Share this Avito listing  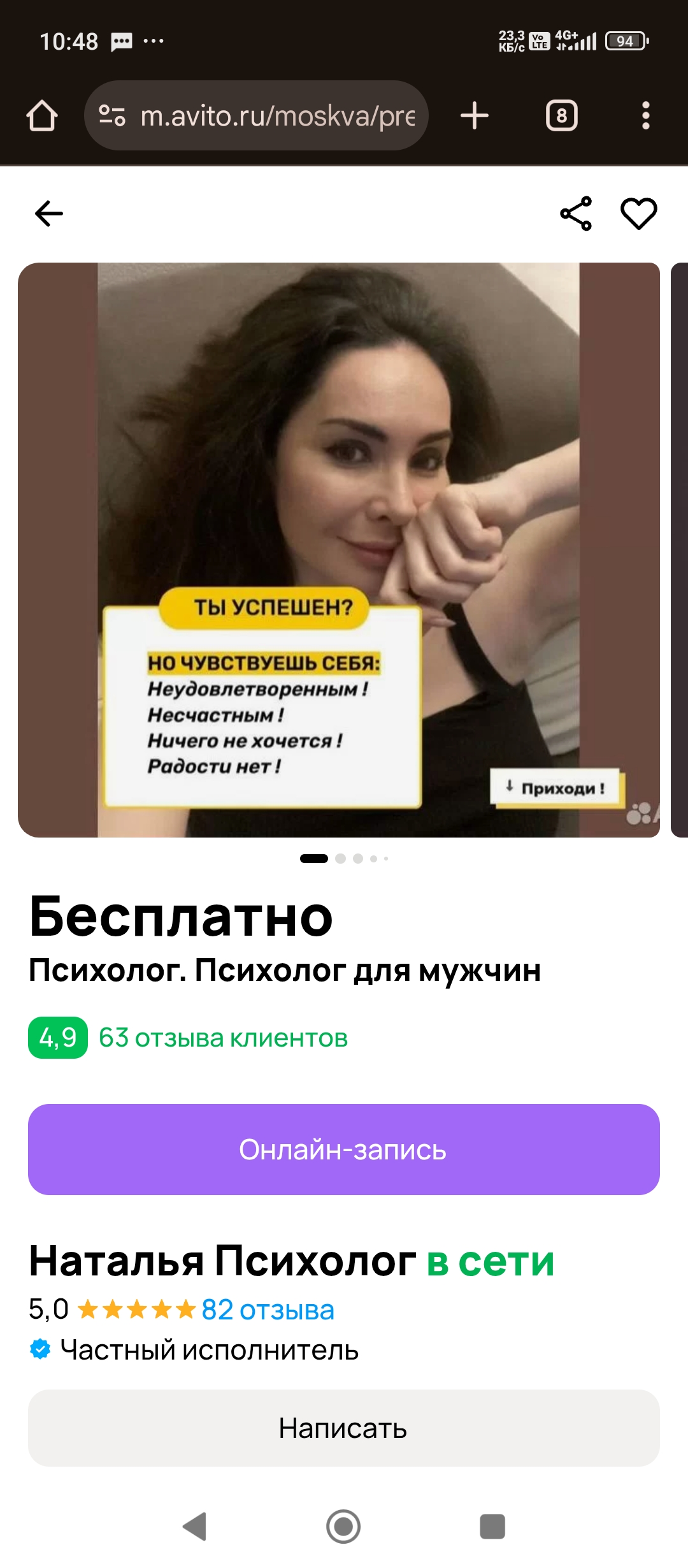576,214
